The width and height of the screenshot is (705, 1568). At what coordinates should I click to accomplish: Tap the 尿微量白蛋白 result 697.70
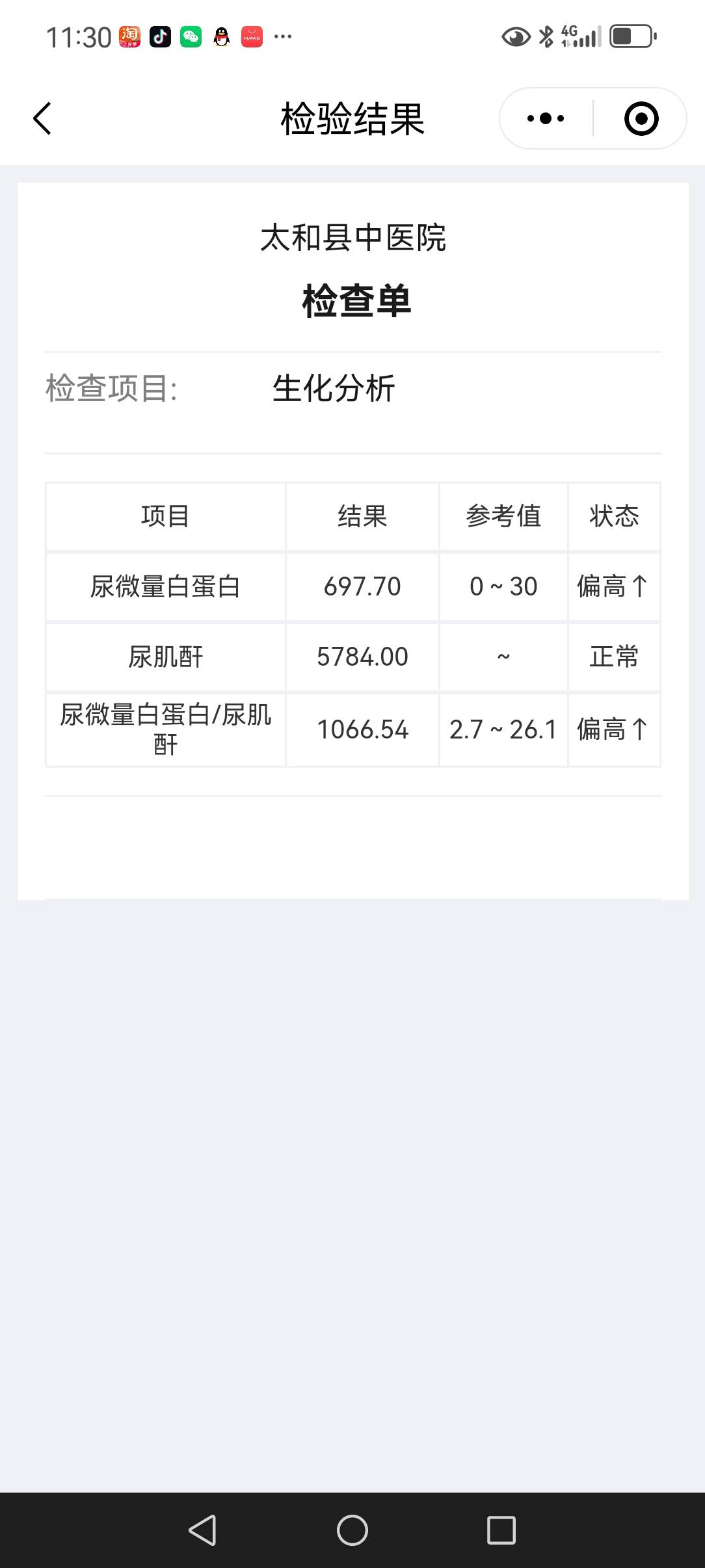(x=362, y=586)
